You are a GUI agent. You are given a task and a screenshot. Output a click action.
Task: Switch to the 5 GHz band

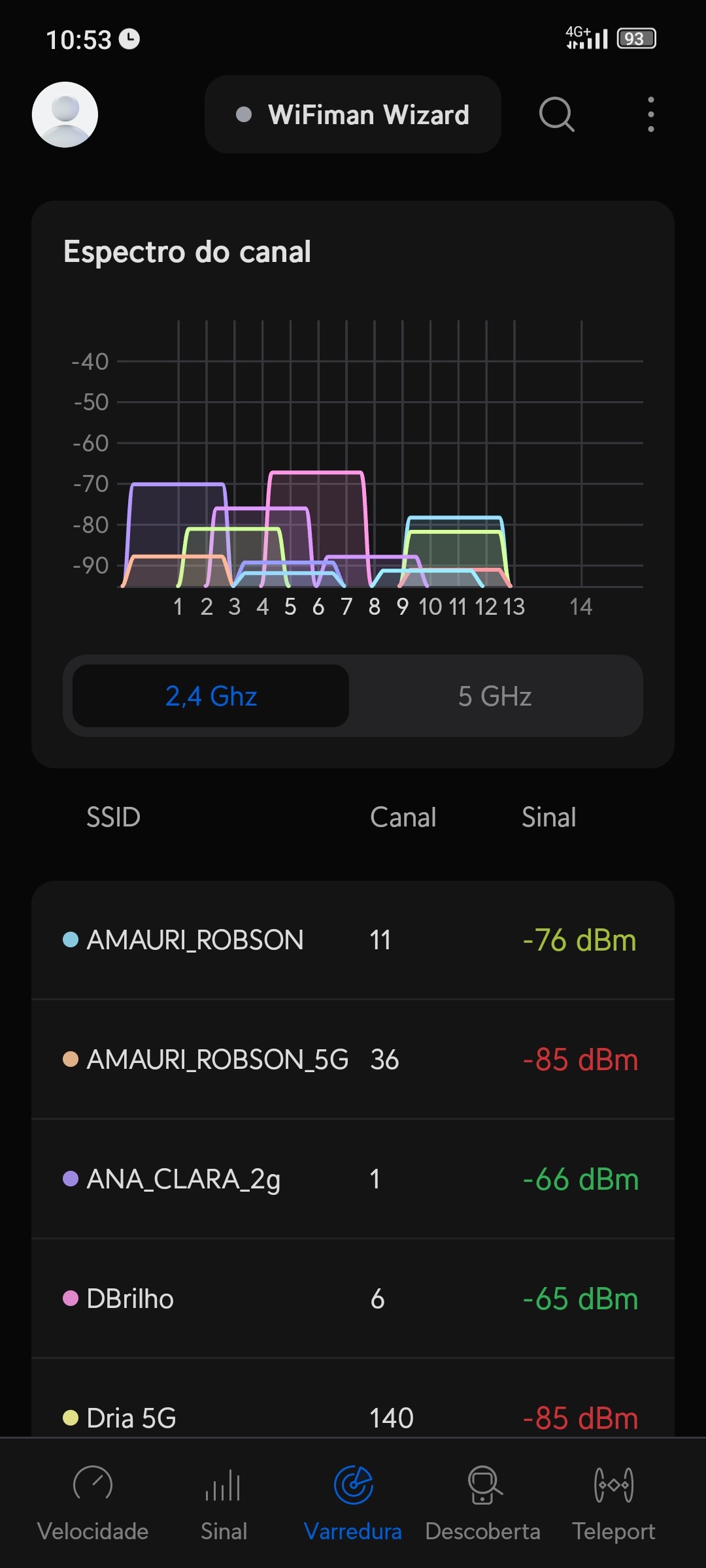495,696
